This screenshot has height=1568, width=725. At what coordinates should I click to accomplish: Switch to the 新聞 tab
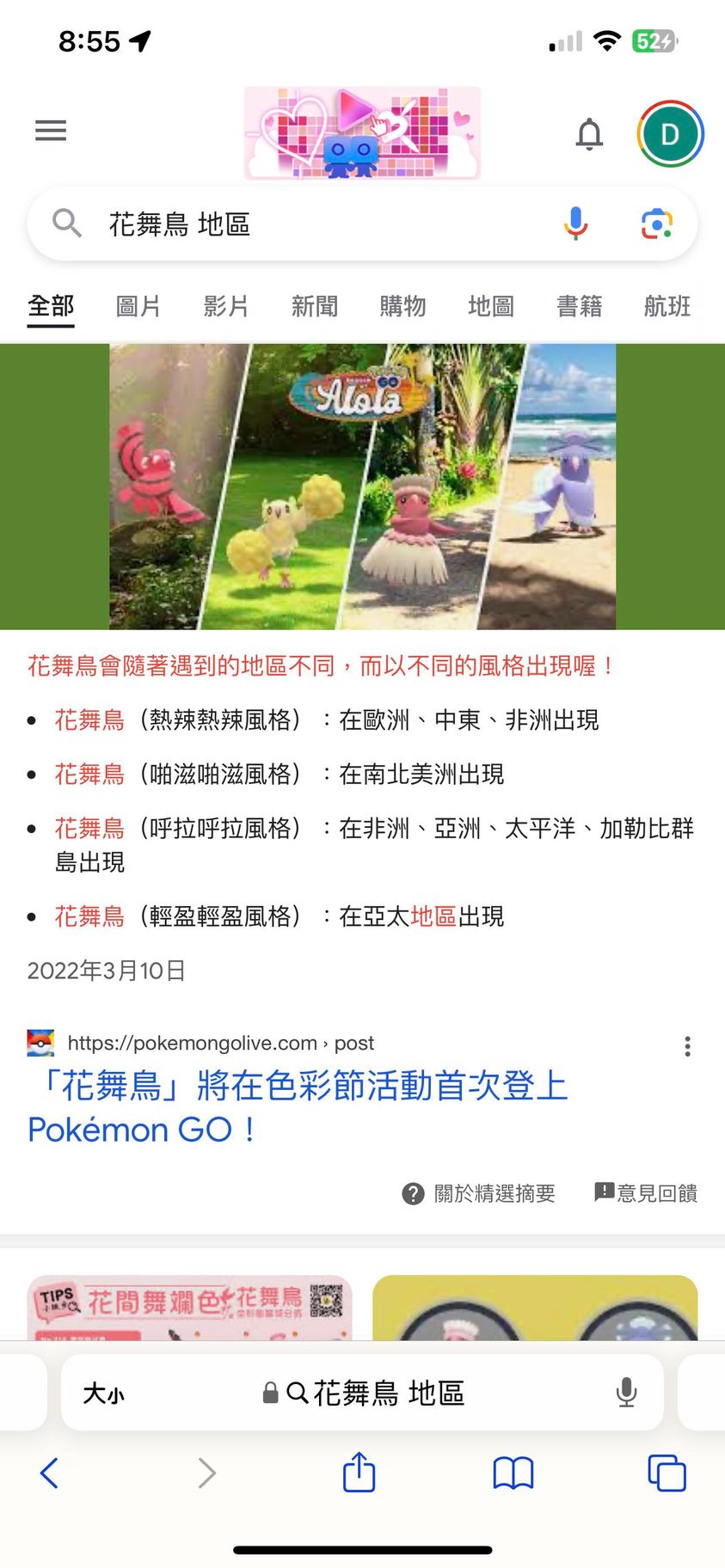point(315,306)
